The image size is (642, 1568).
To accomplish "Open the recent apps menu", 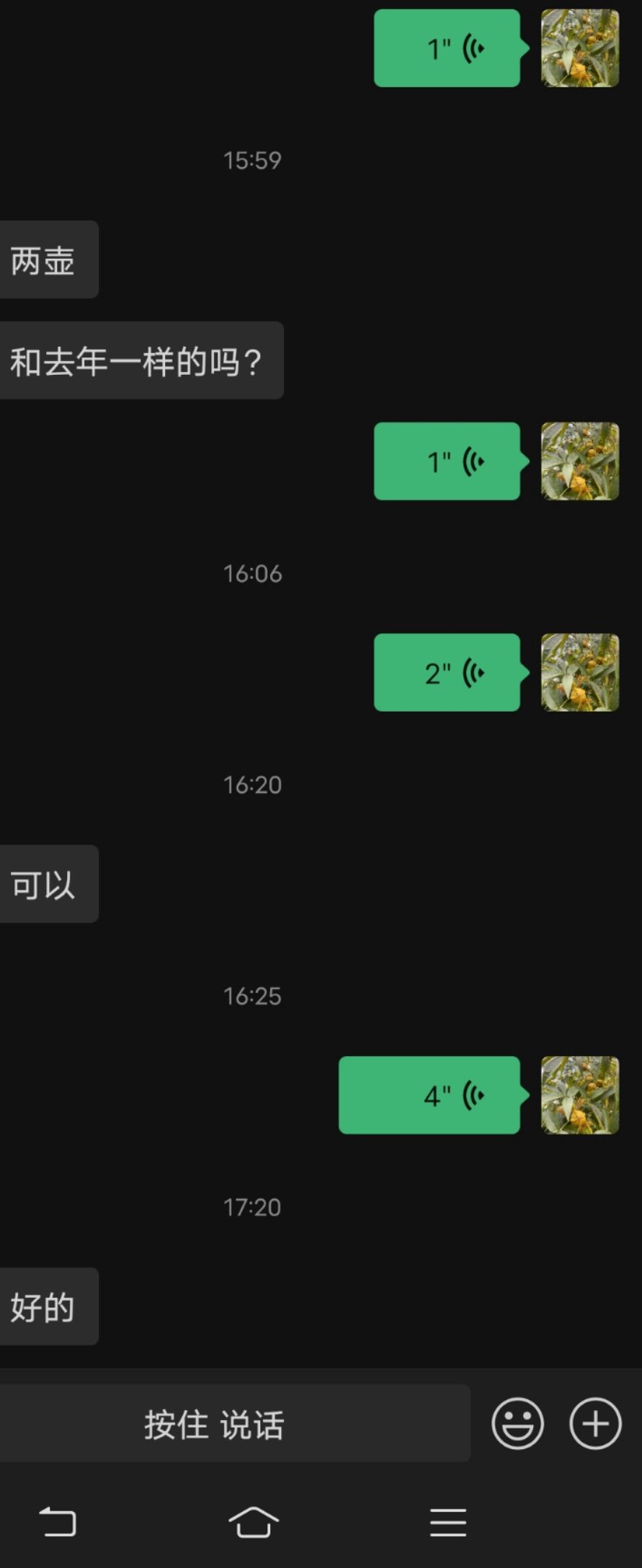I will click(x=448, y=1522).
